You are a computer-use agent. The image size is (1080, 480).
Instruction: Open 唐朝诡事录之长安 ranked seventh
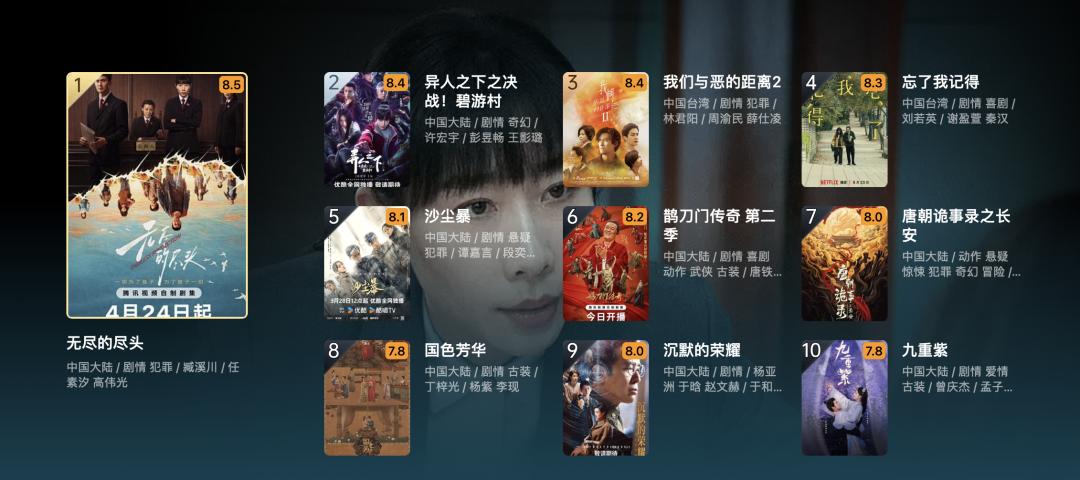[844, 264]
